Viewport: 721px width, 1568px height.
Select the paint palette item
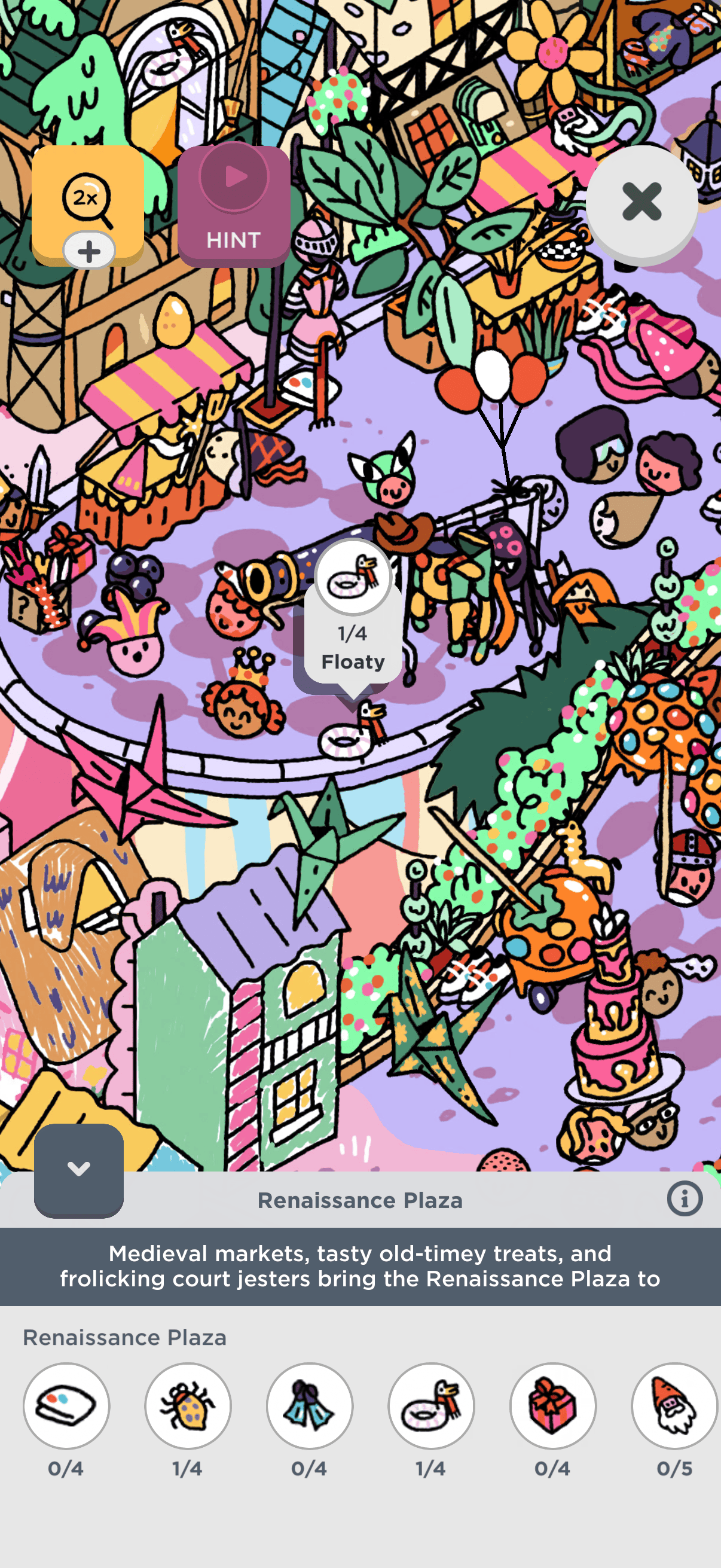(x=66, y=1405)
